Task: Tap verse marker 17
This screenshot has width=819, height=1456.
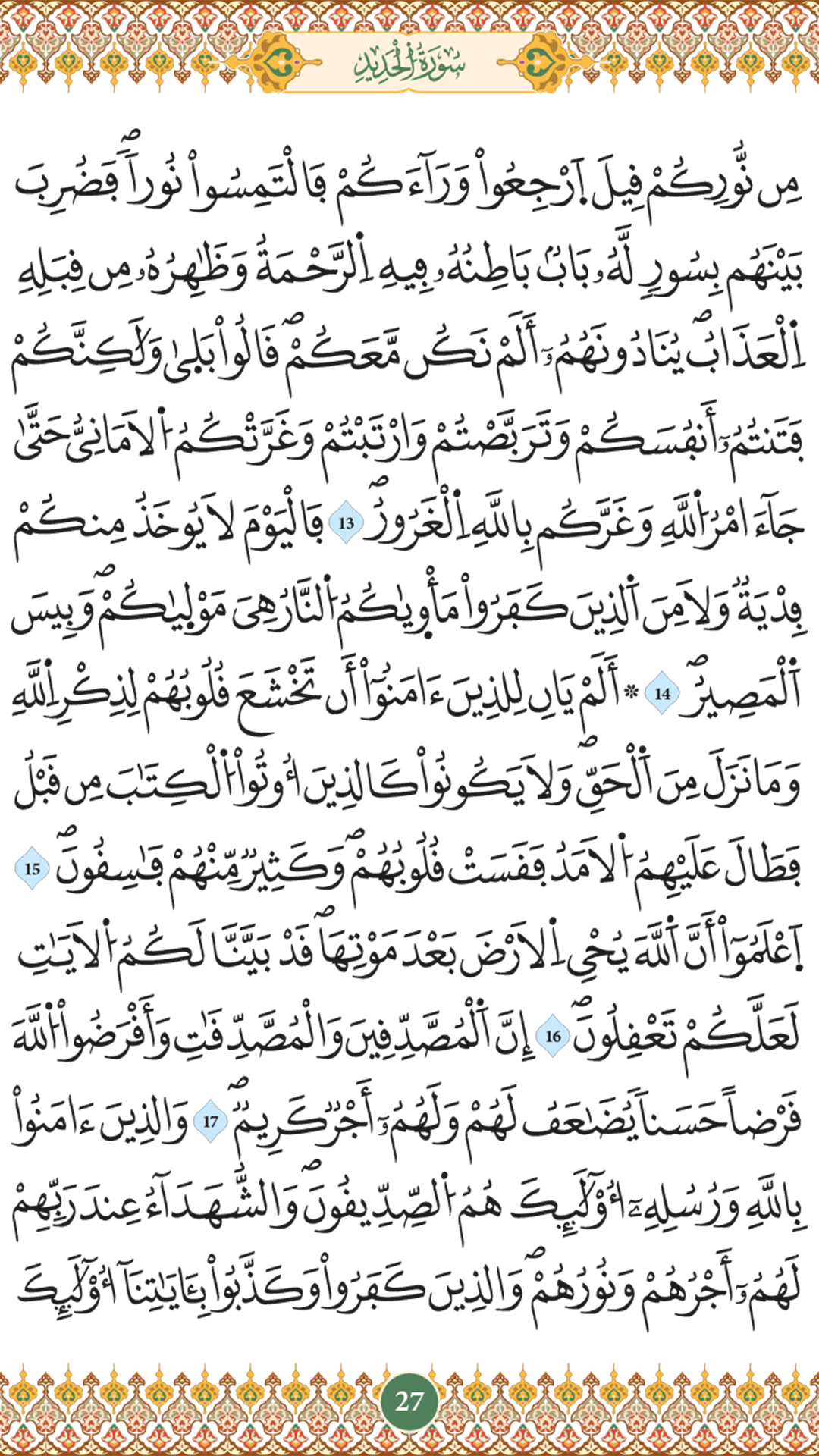Action: coord(211,1121)
